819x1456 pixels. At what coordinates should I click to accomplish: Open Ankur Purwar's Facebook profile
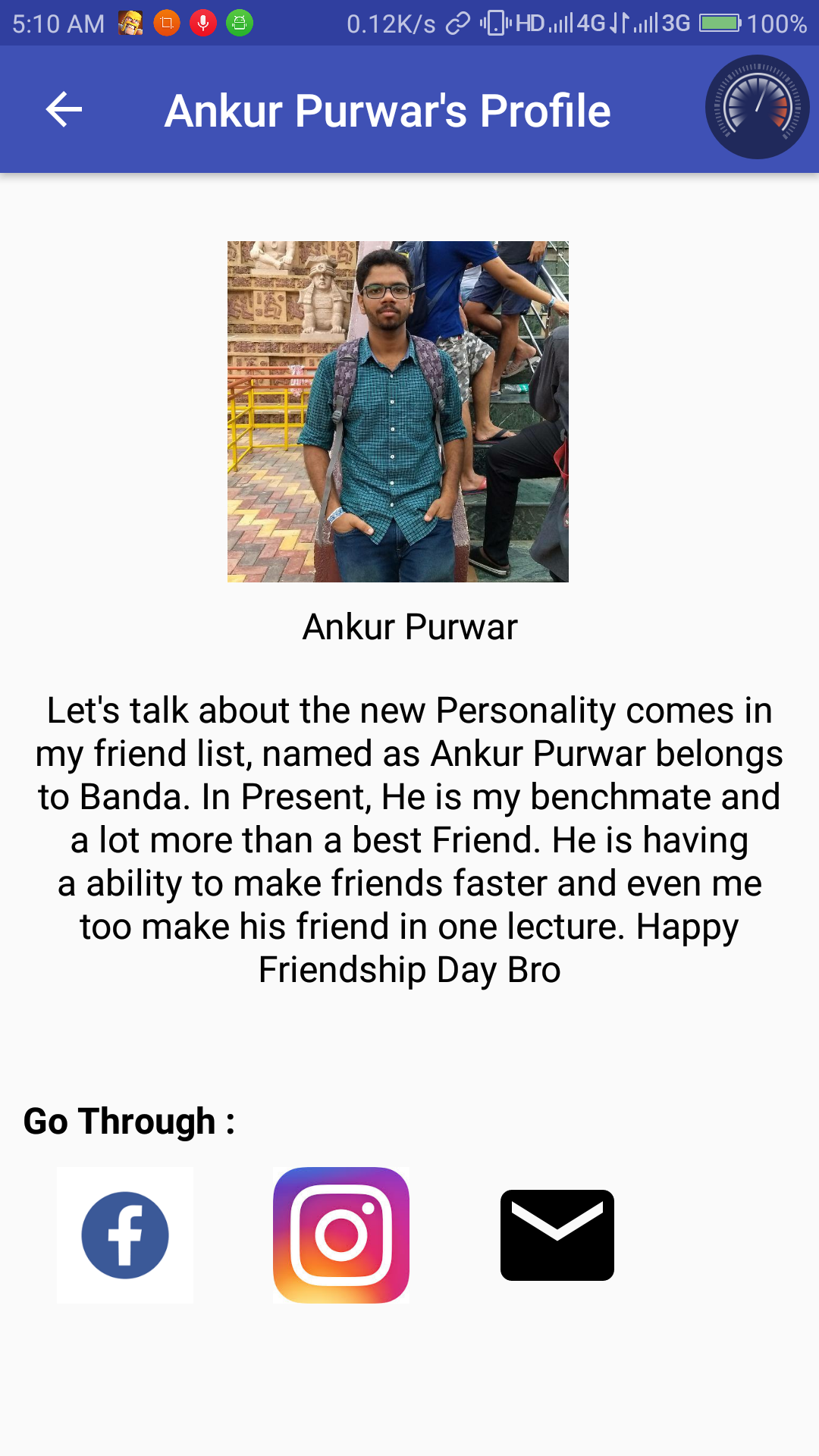pyautogui.click(x=125, y=1235)
